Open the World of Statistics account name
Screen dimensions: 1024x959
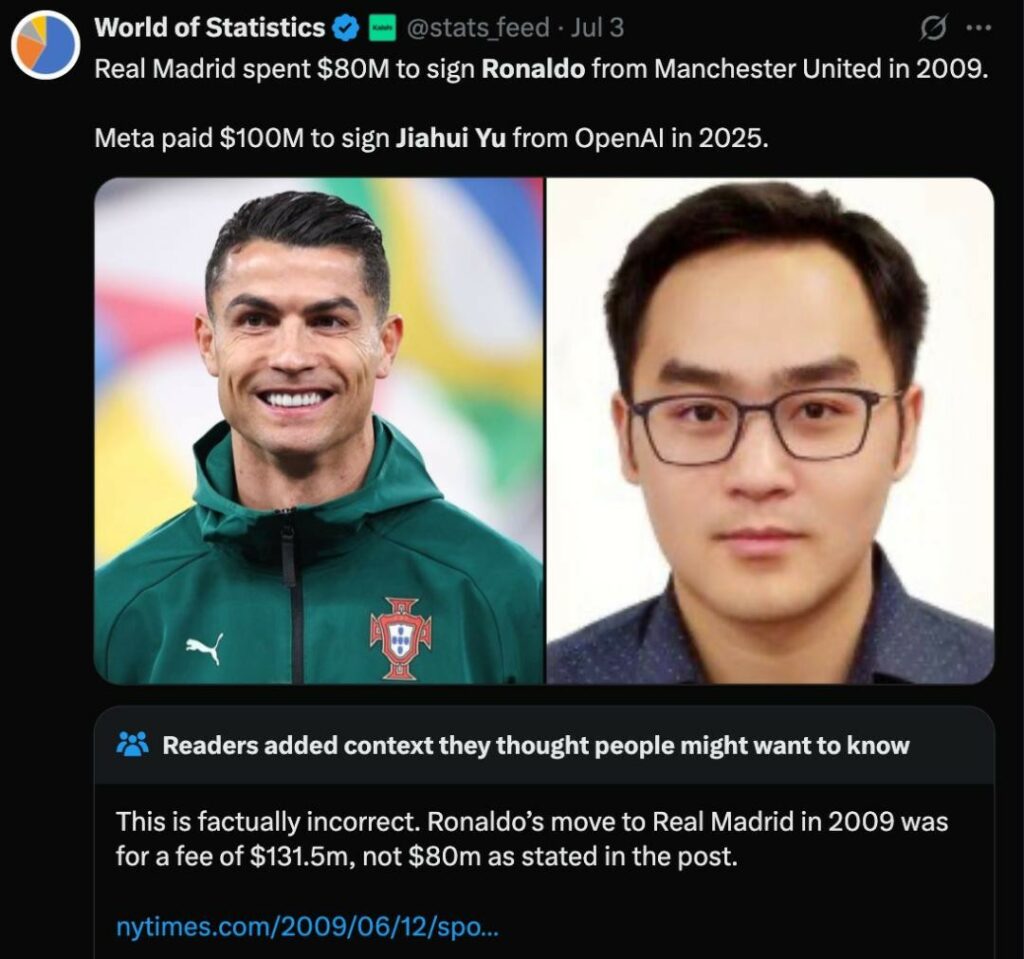point(209,28)
